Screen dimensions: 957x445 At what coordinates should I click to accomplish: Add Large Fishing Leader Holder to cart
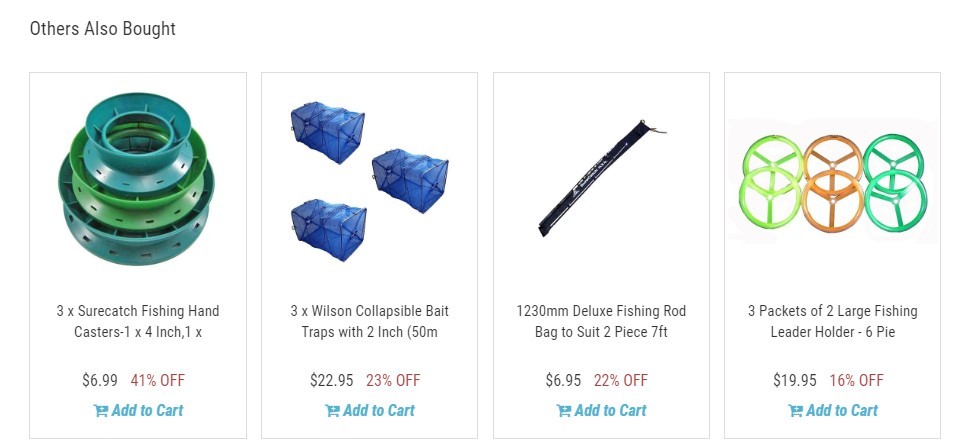833,410
